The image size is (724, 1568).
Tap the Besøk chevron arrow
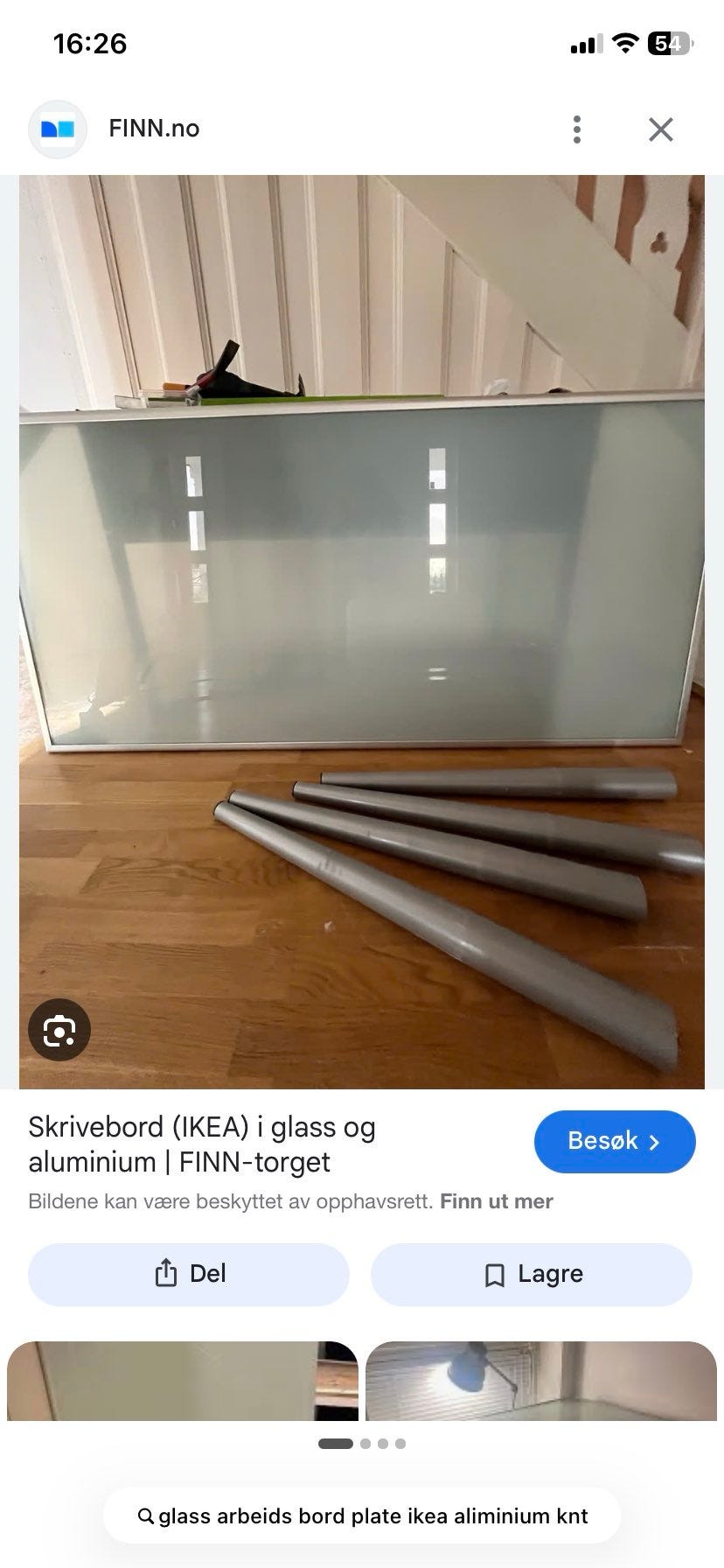tap(655, 1141)
